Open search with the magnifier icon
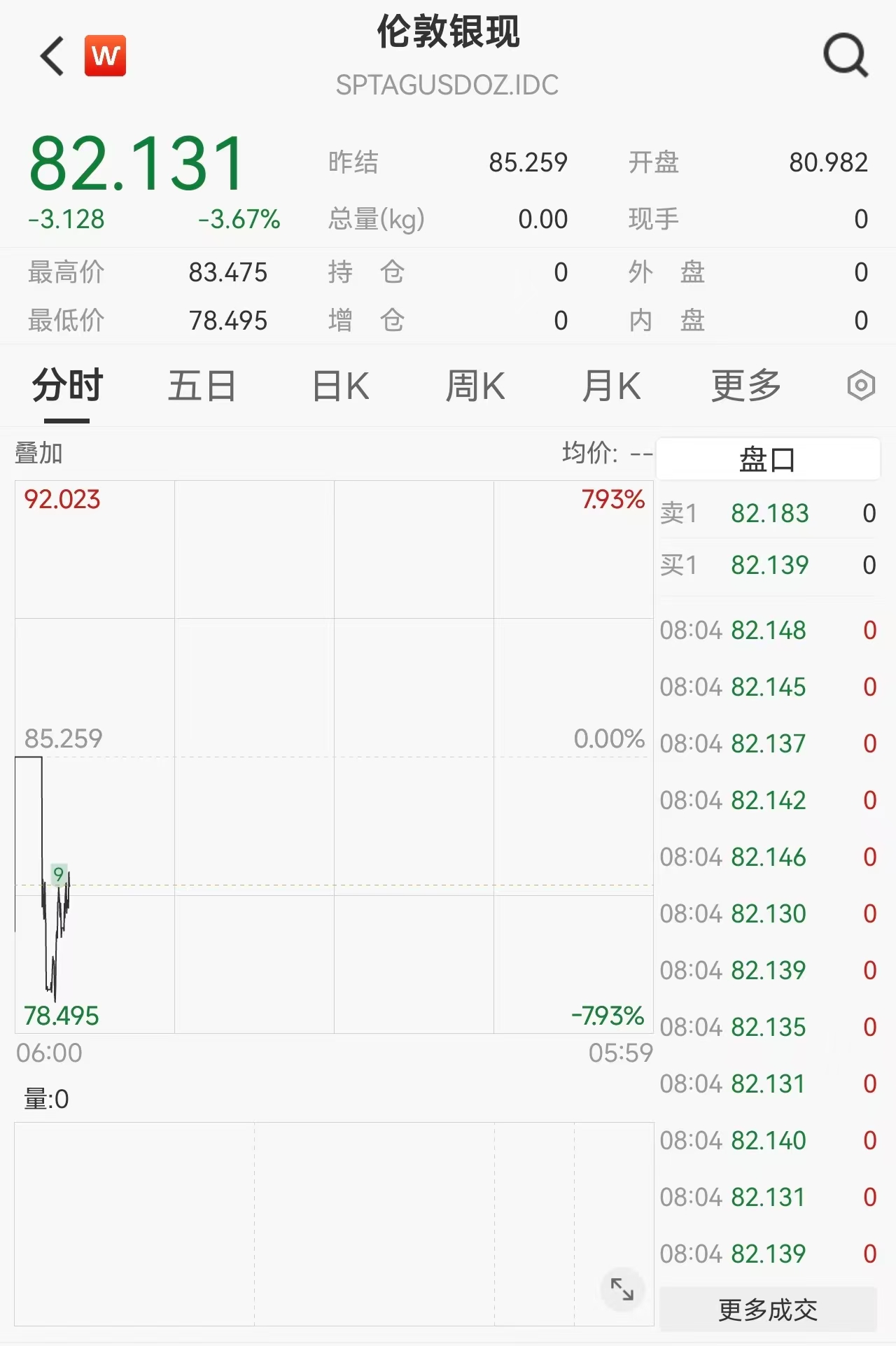The image size is (896, 1346). [x=846, y=56]
